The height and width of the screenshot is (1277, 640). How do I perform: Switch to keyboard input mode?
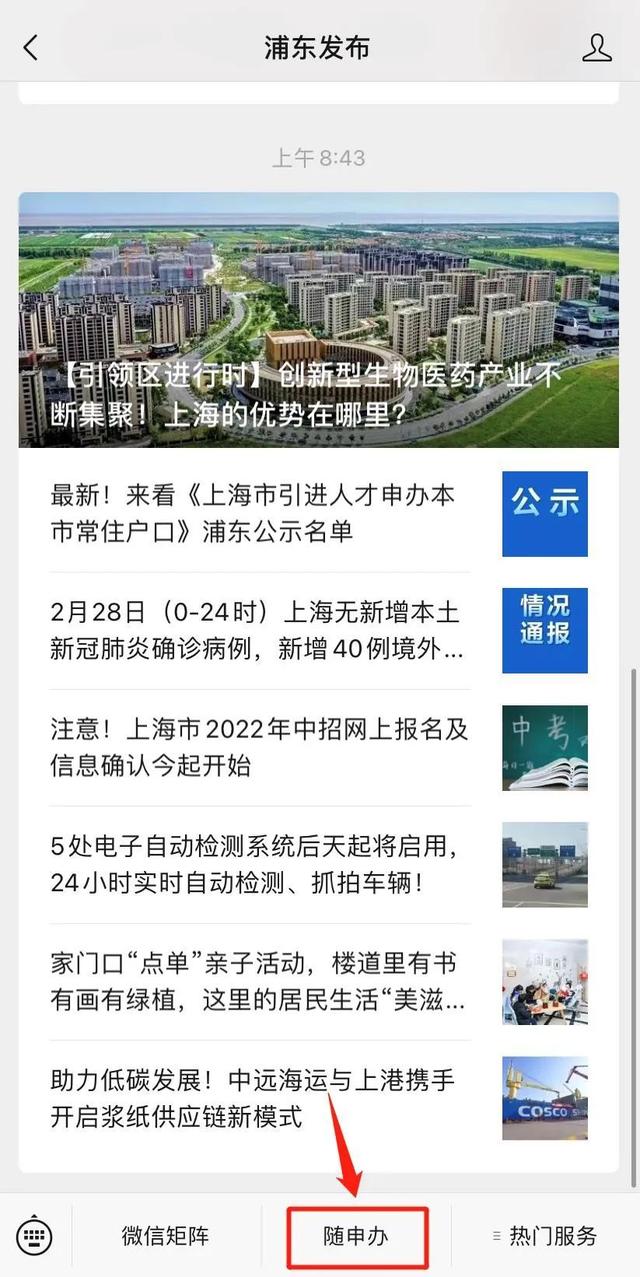(x=35, y=1236)
